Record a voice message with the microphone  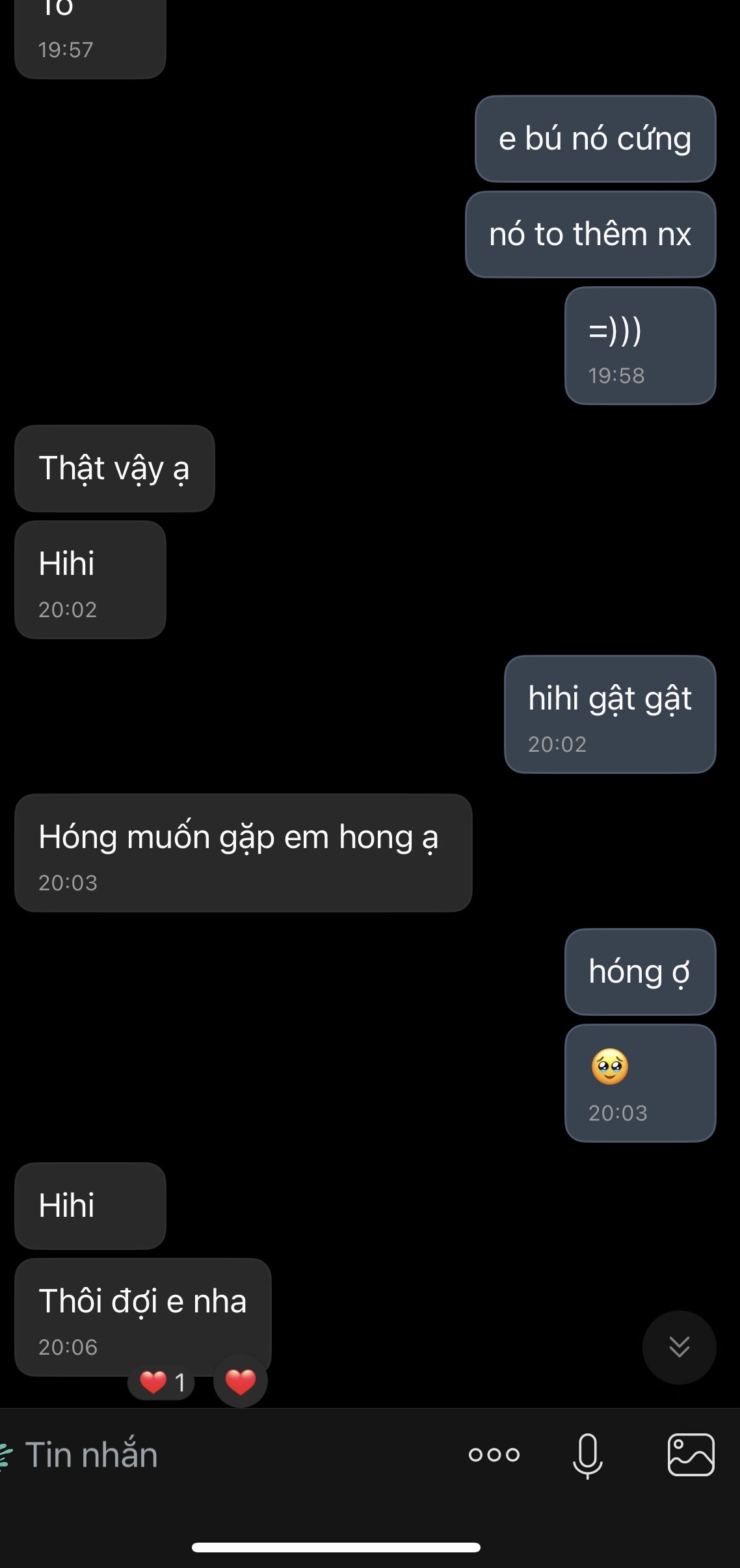pyautogui.click(x=587, y=1455)
